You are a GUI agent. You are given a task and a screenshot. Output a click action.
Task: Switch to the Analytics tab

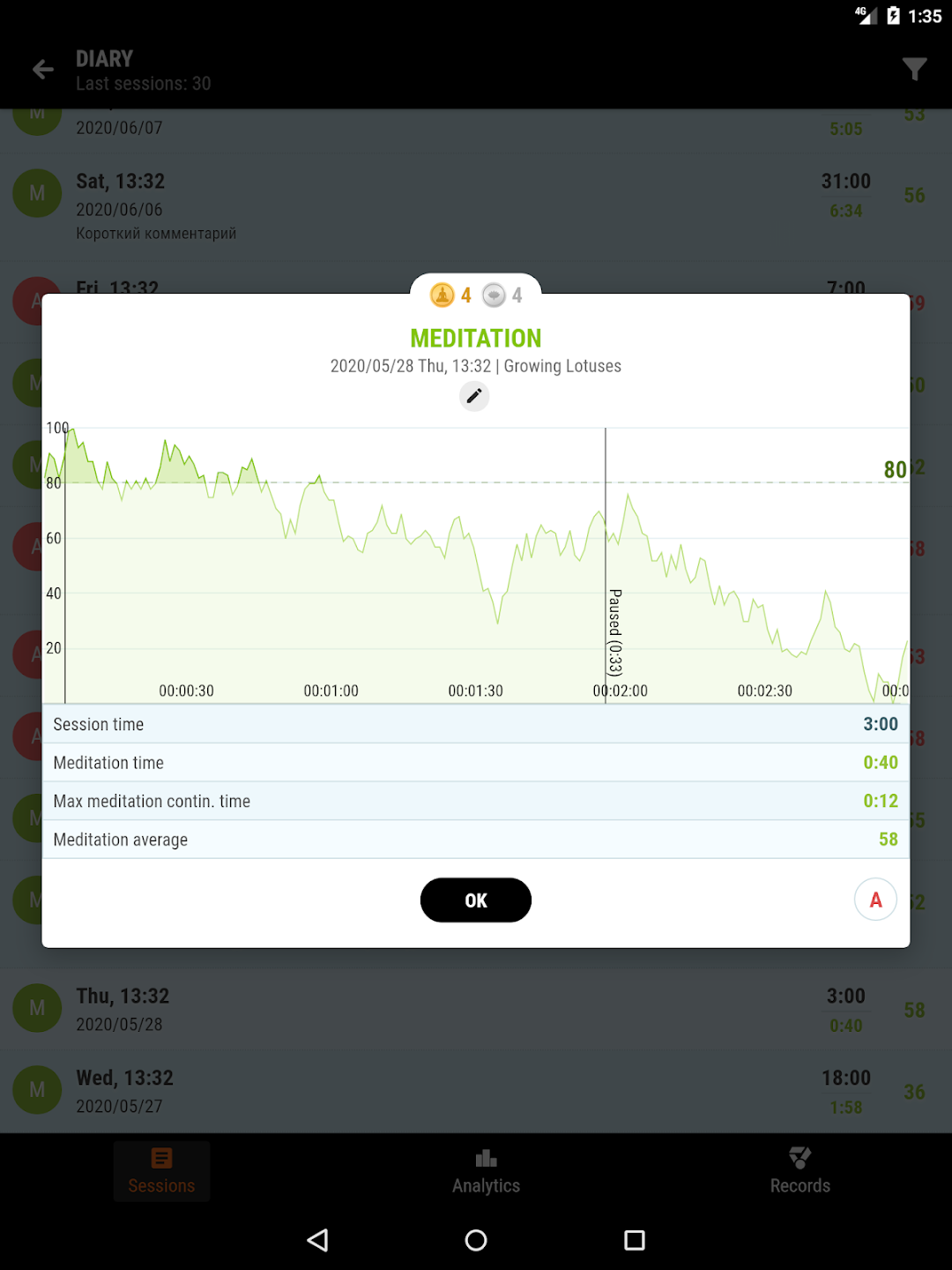(486, 1171)
